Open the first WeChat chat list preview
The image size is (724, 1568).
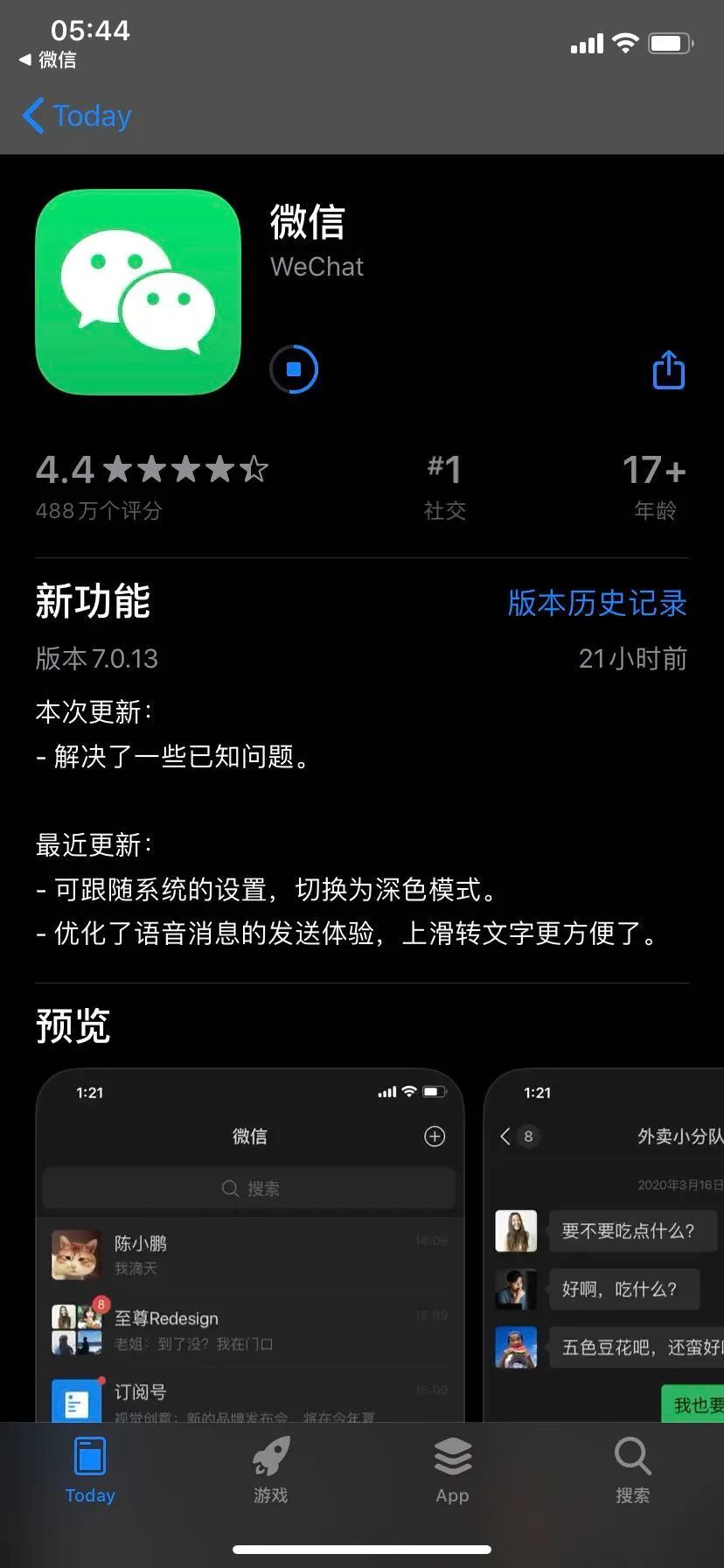pos(249,1242)
